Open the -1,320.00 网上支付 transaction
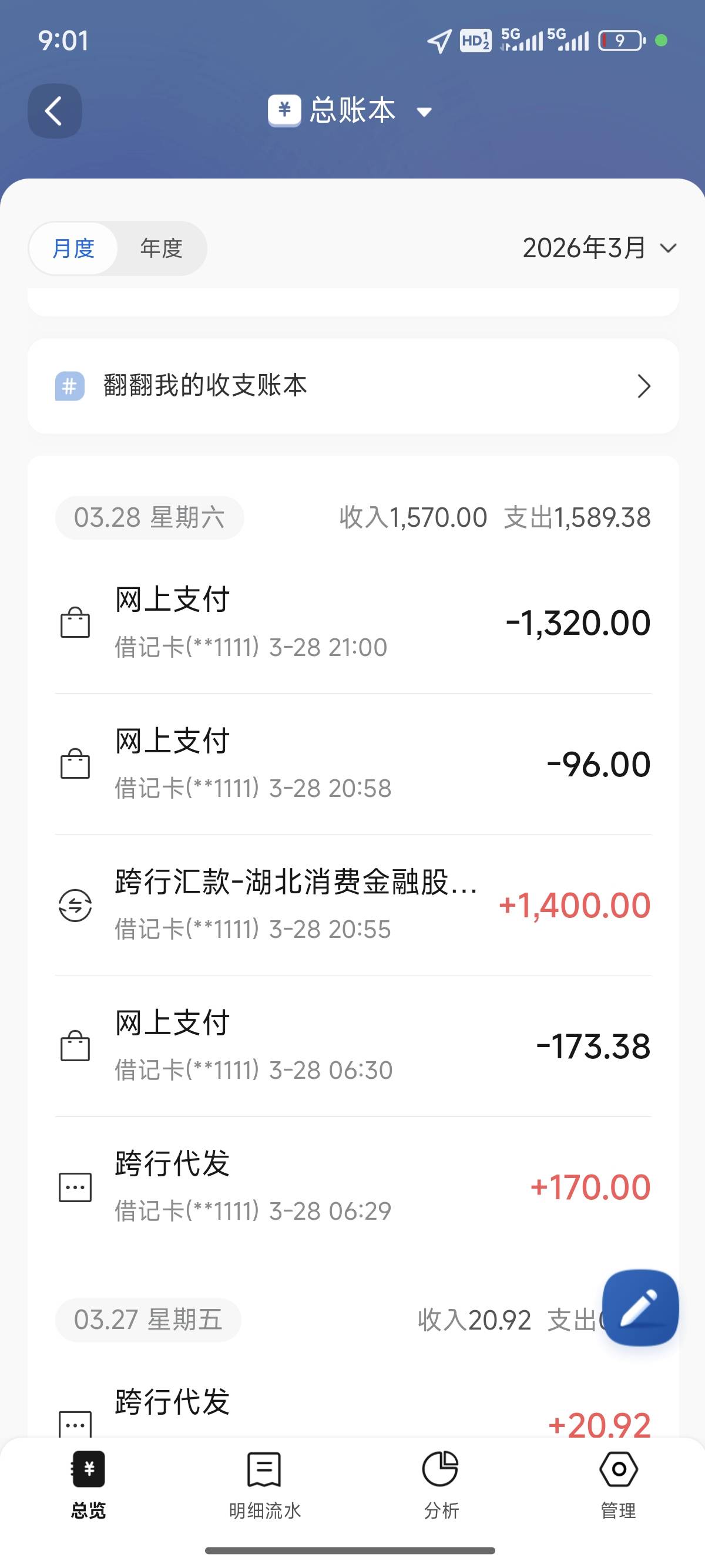The height and width of the screenshot is (1568, 705). (353, 623)
